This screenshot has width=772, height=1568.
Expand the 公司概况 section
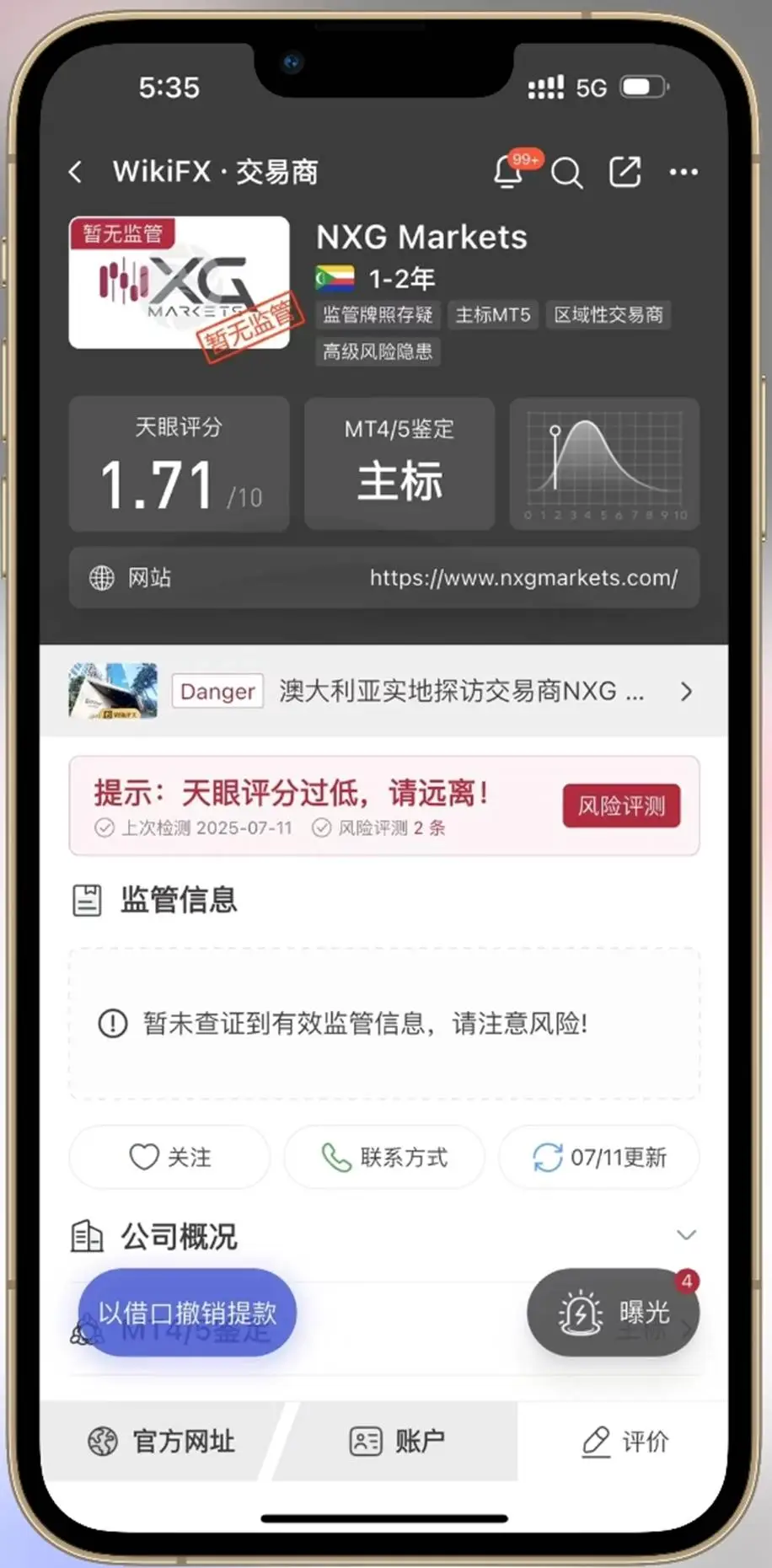click(384, 1236)
